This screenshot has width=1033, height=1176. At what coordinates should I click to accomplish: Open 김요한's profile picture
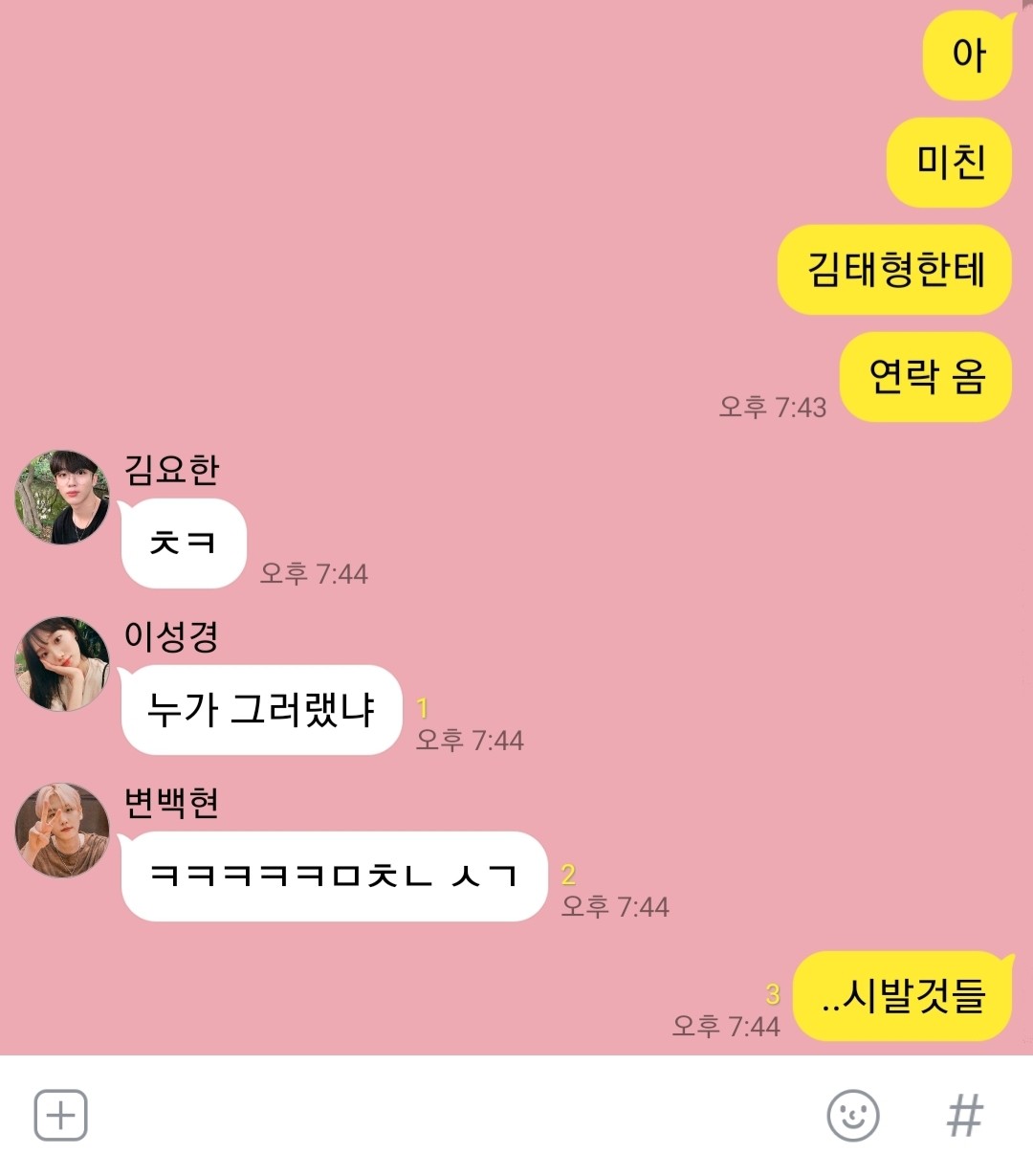coord(62,498)
